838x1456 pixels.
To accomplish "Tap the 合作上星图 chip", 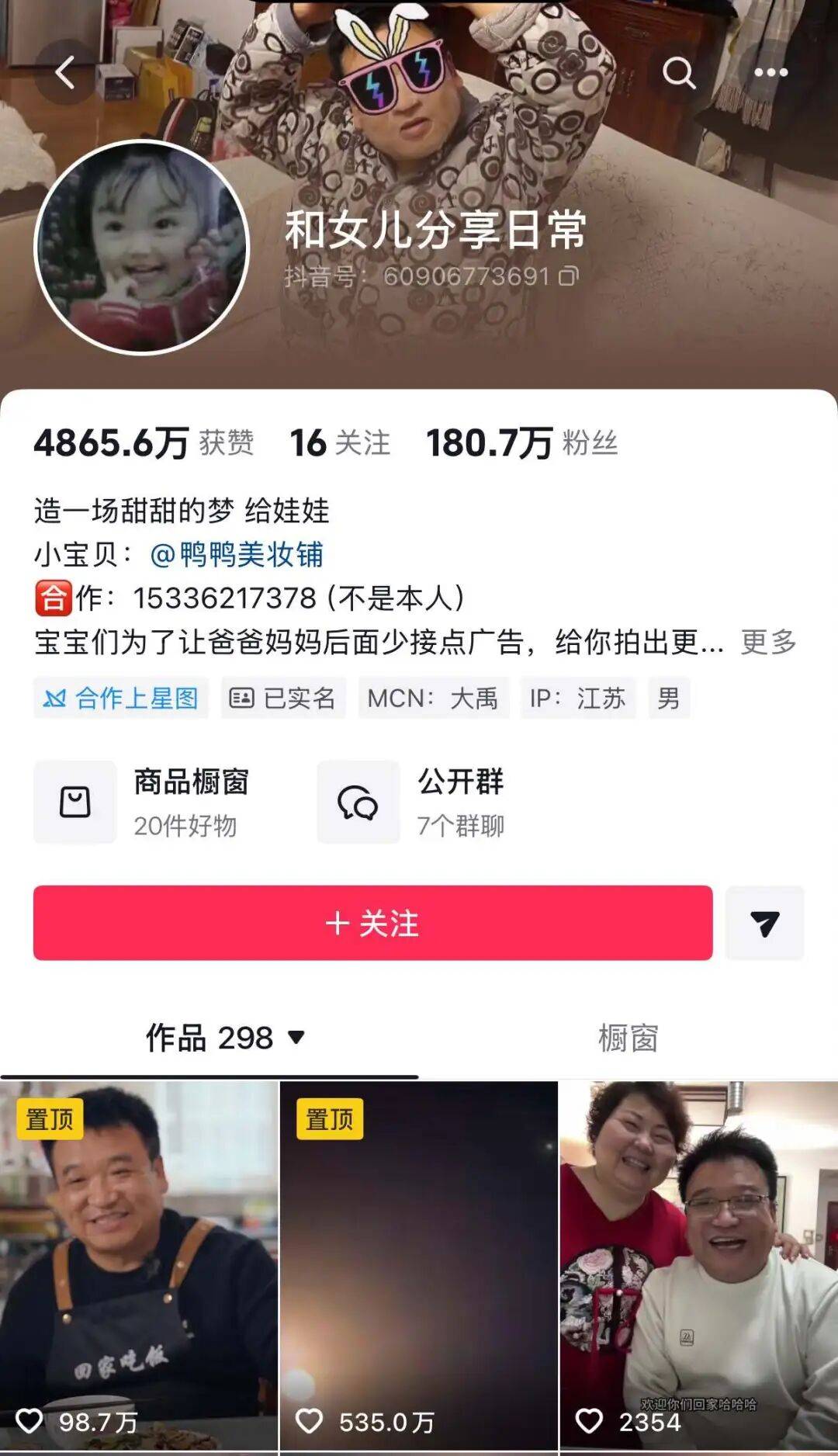I will [121, 698].
